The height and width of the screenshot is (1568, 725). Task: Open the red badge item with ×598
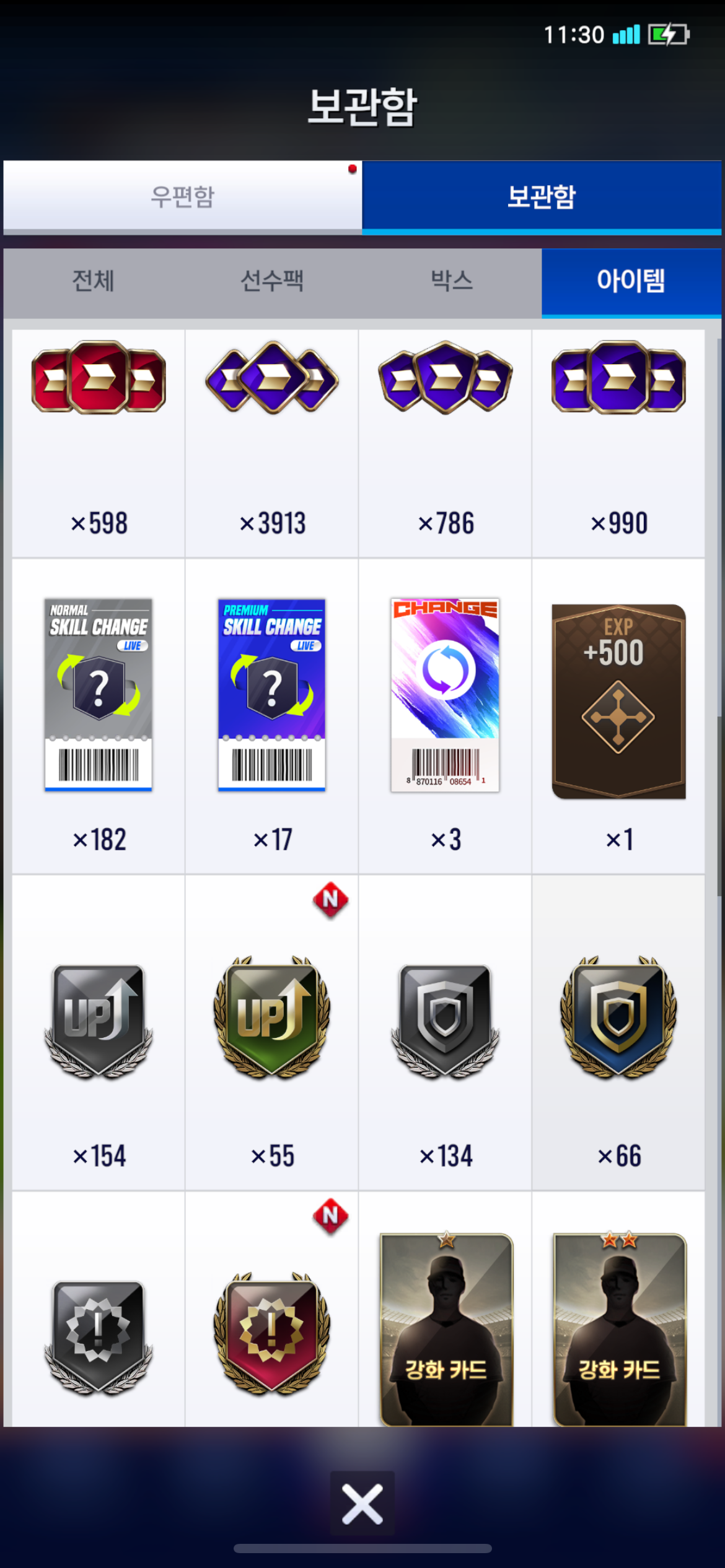coord(99,443)
